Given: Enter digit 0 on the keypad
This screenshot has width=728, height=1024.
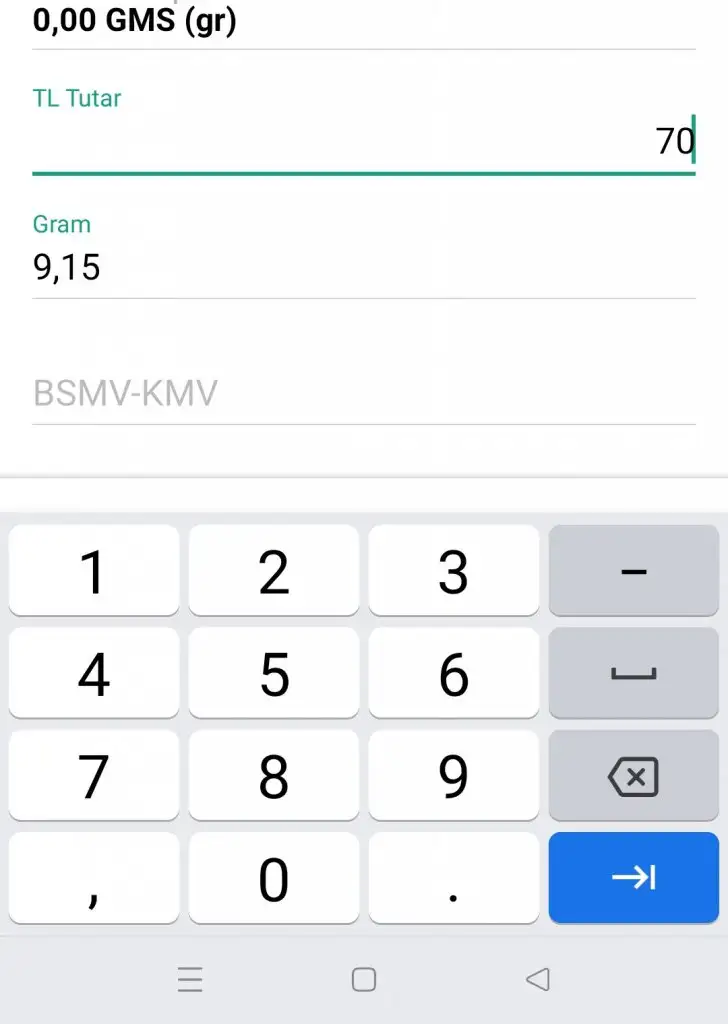Looking at the screenshot, I should (x=273, y=878).
